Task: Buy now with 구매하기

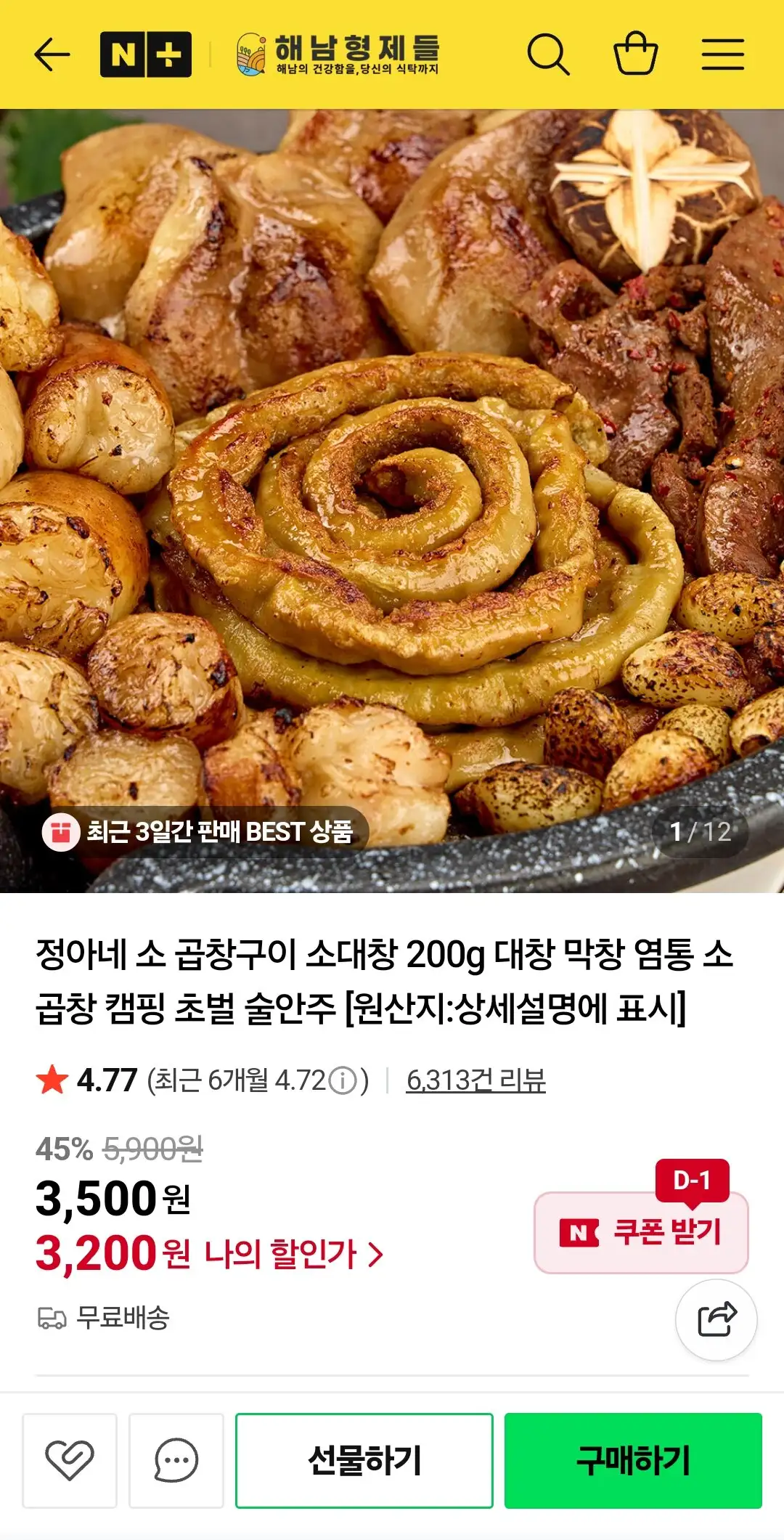Action: (633, 1460)
